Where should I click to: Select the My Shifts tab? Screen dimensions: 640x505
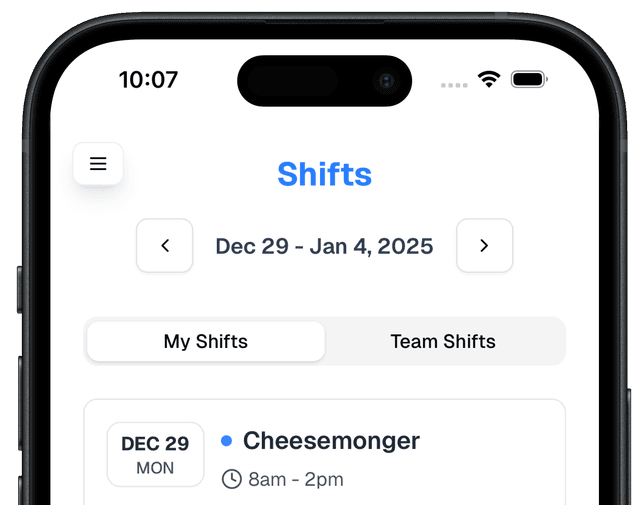206,341
